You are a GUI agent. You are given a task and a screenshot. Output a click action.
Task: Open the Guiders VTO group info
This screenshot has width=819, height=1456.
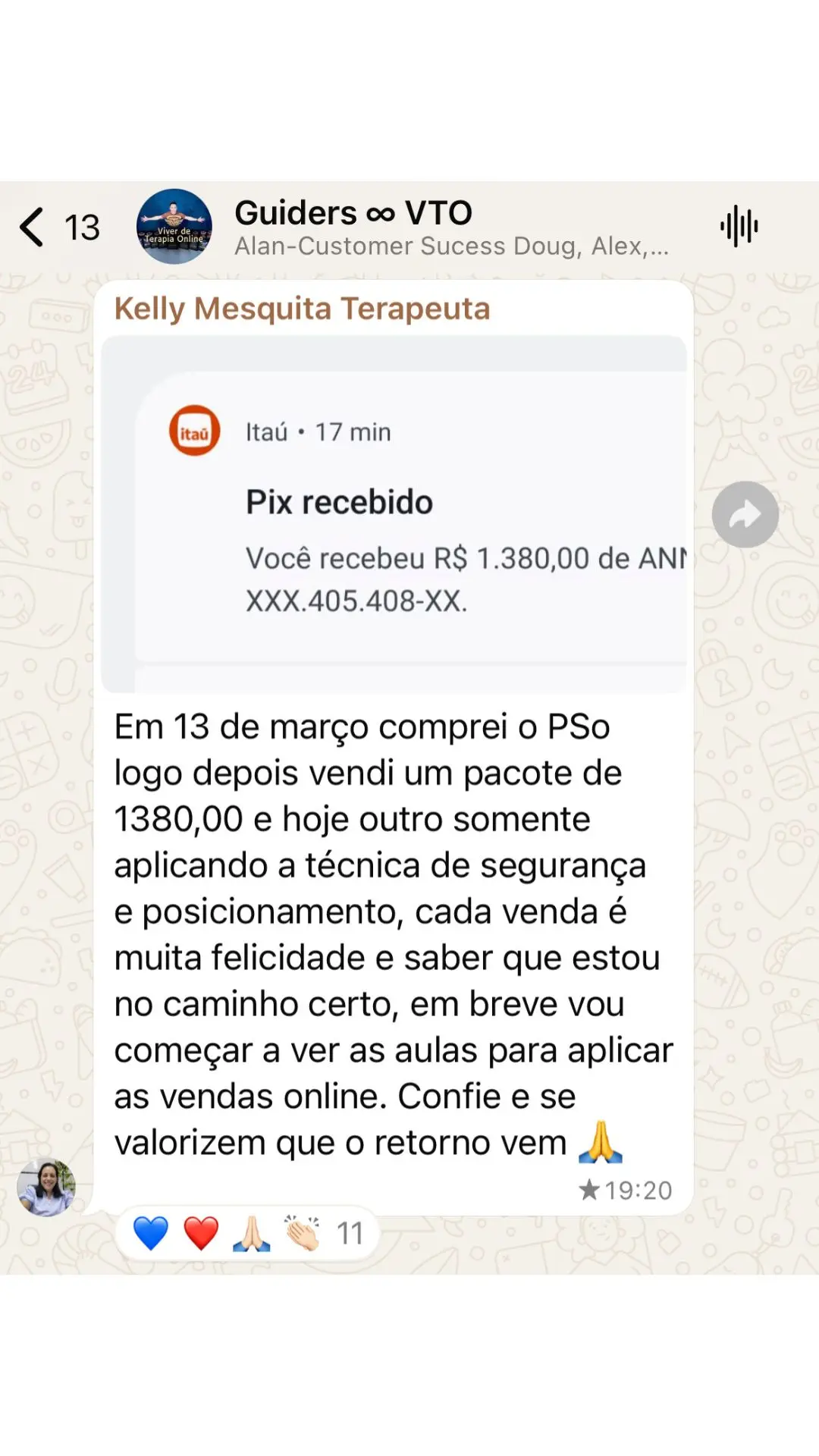[x=450, y=227]
